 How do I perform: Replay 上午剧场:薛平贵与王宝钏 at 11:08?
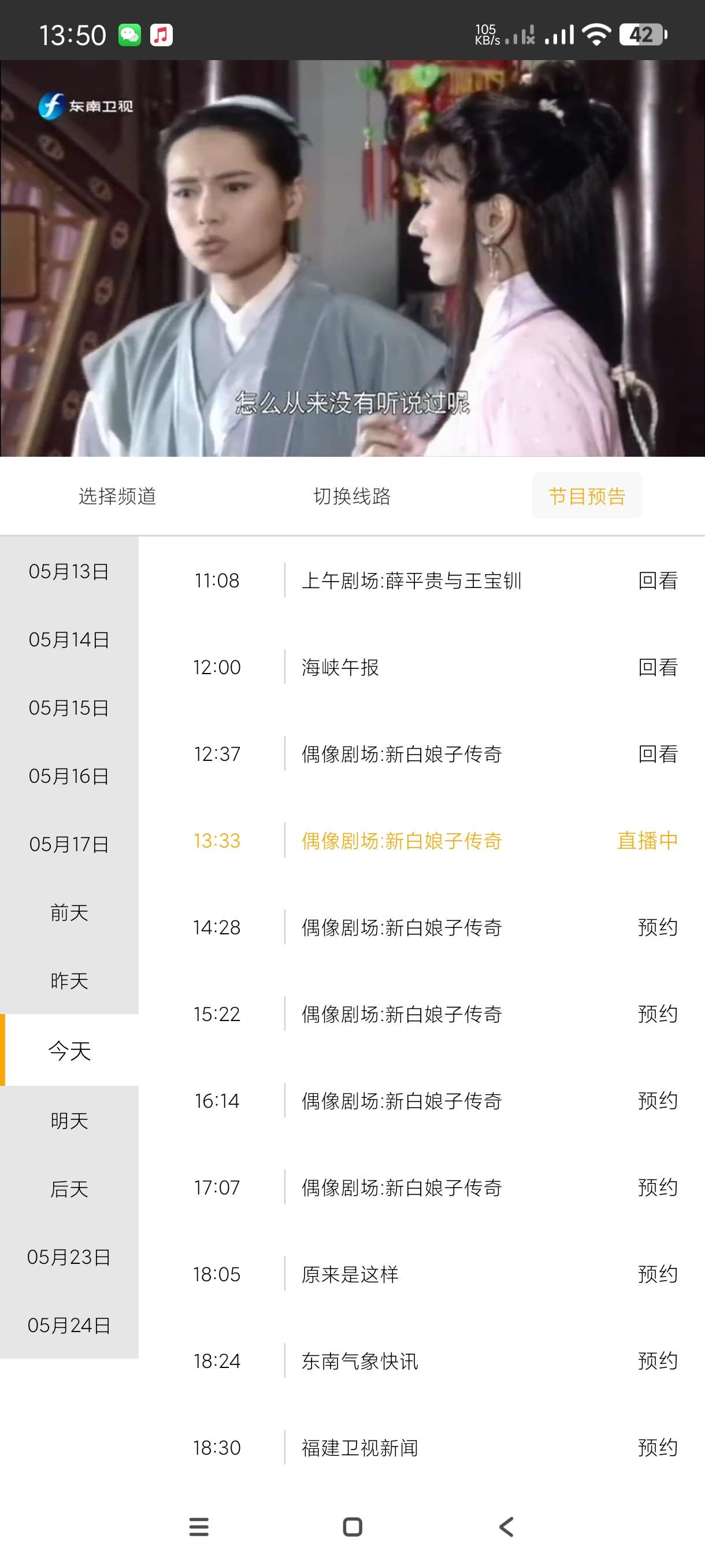[x=657, y=580]
